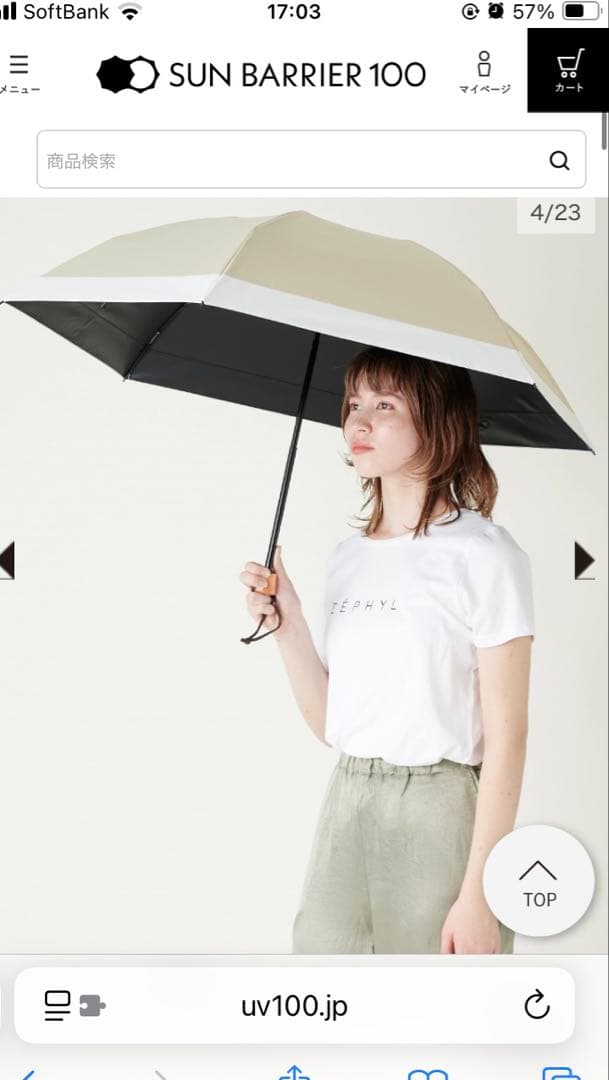Submit search with magnifier icon
The height and width of the screenshot is (1080, 609).
[559, 160]
